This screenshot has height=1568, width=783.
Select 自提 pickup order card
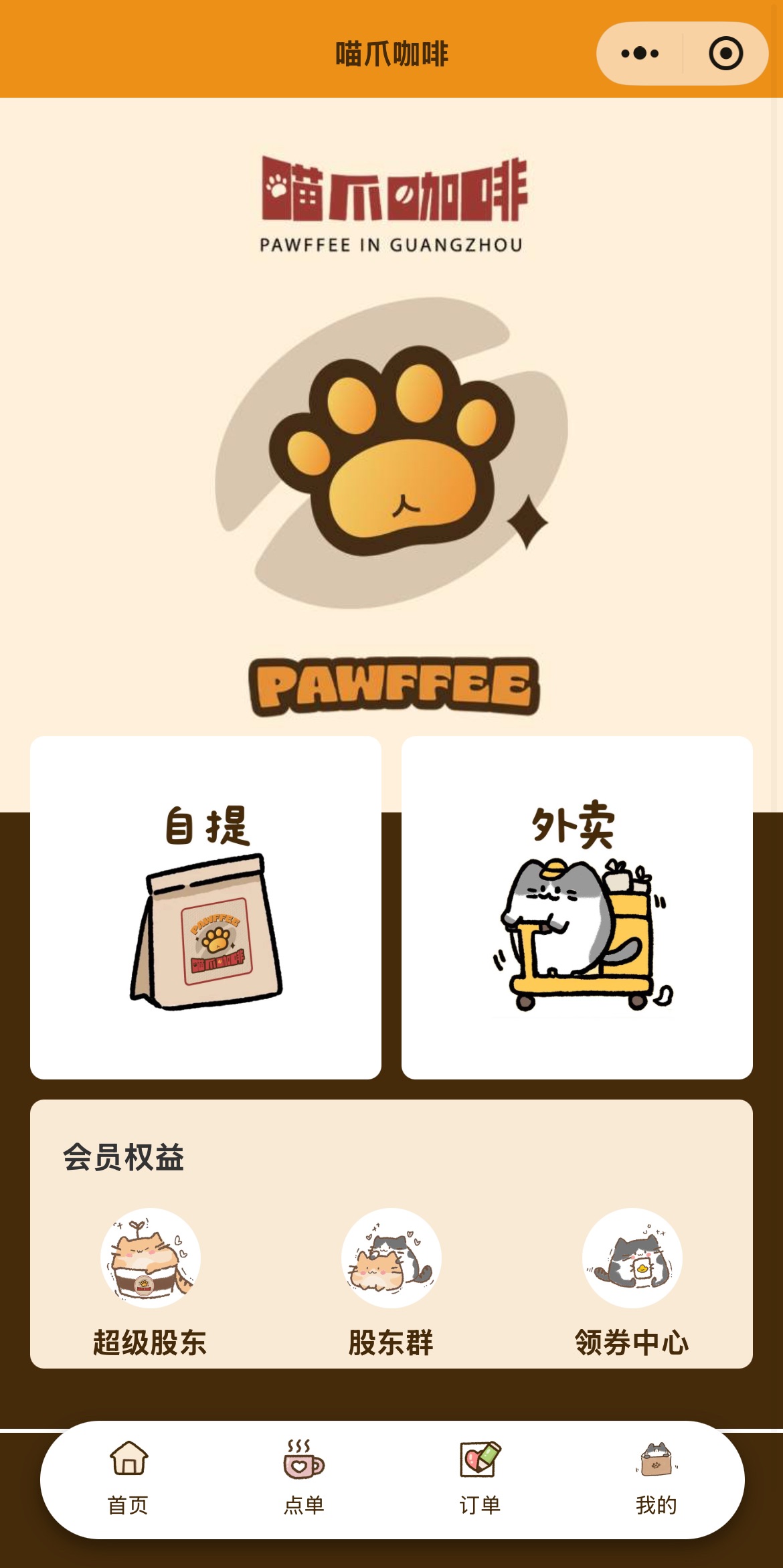point(205,907)
